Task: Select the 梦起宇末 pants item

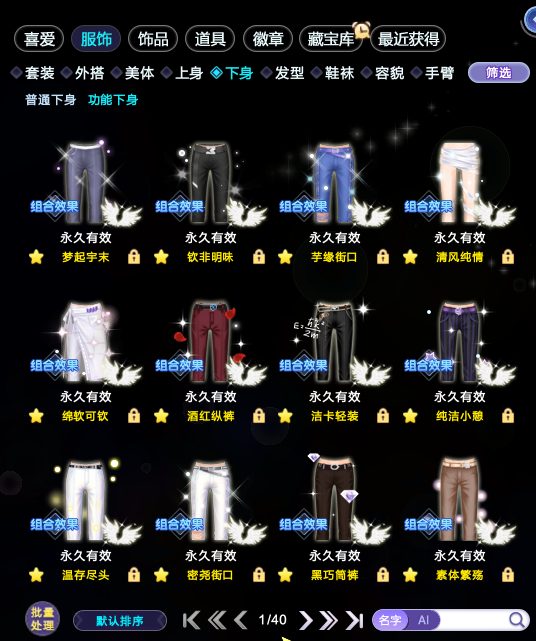Action: pos(85,183)
